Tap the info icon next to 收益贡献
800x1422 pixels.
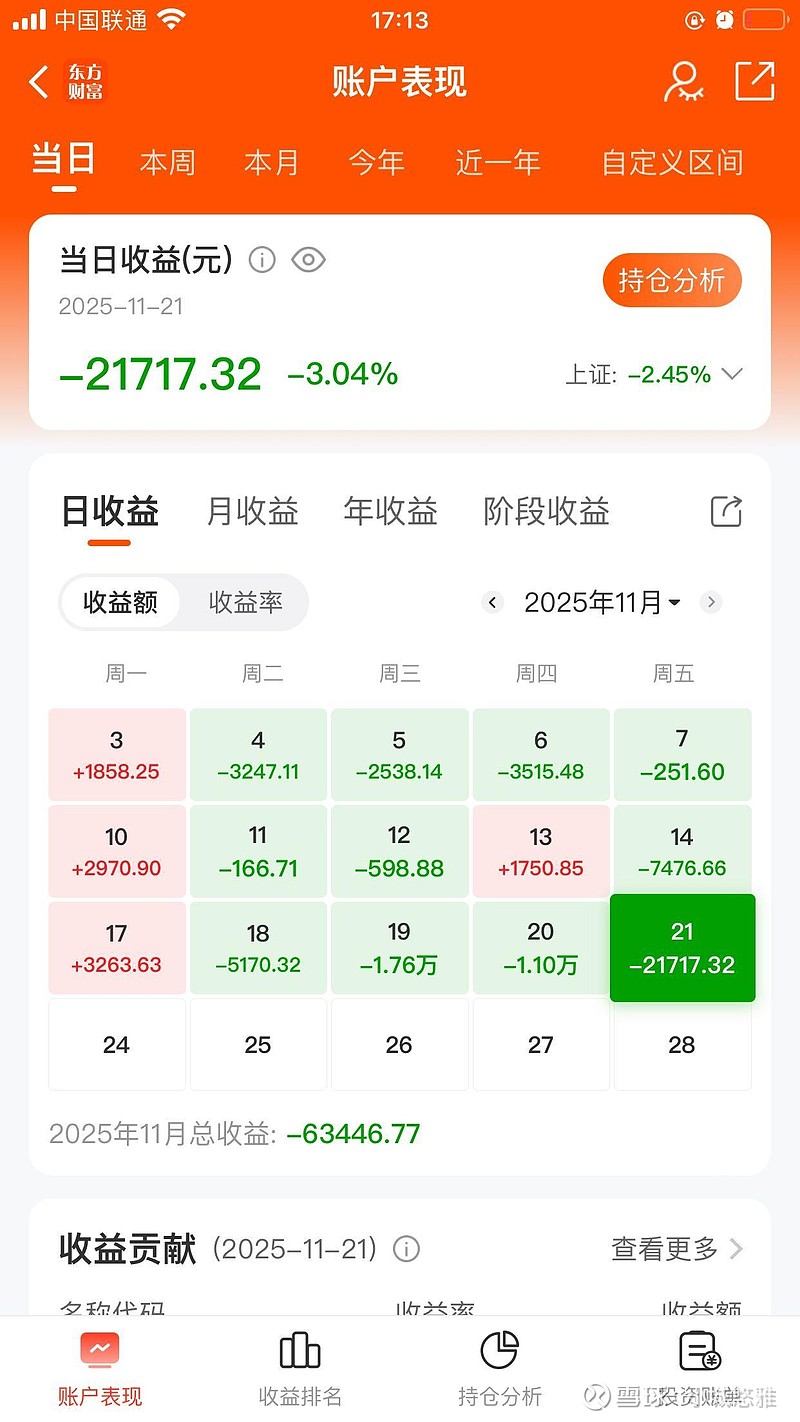pos(406,1250)
